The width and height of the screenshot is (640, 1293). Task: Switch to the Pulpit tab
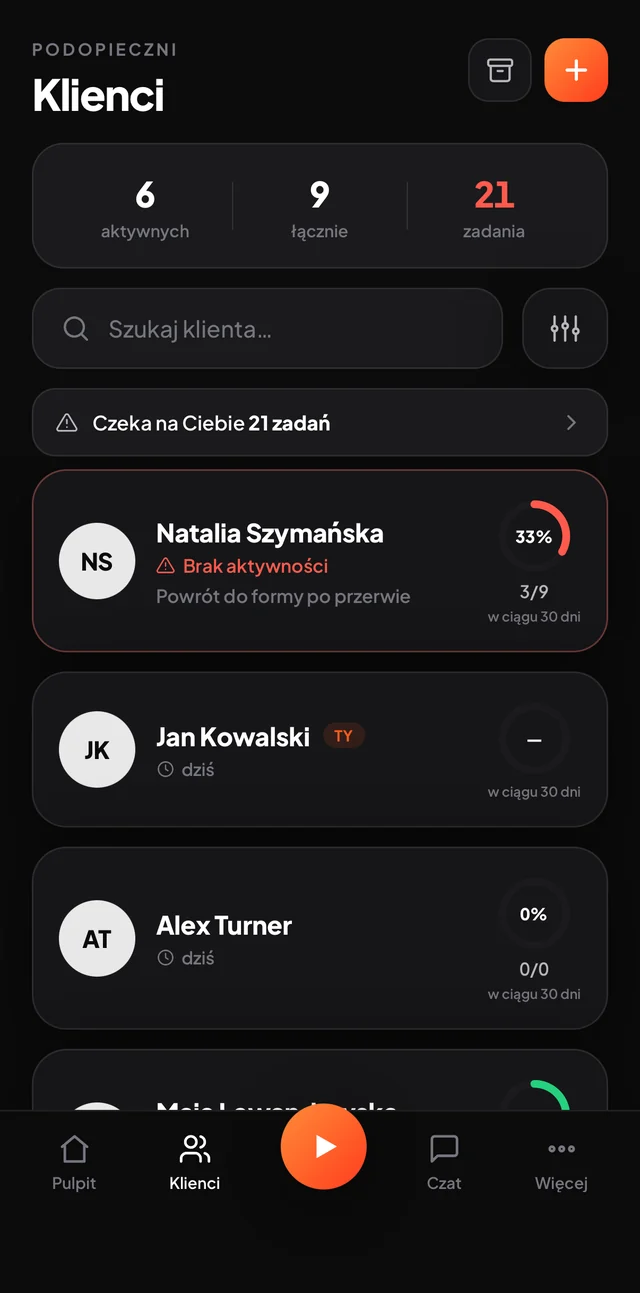pyautogui.click(x=74, y=1163)
